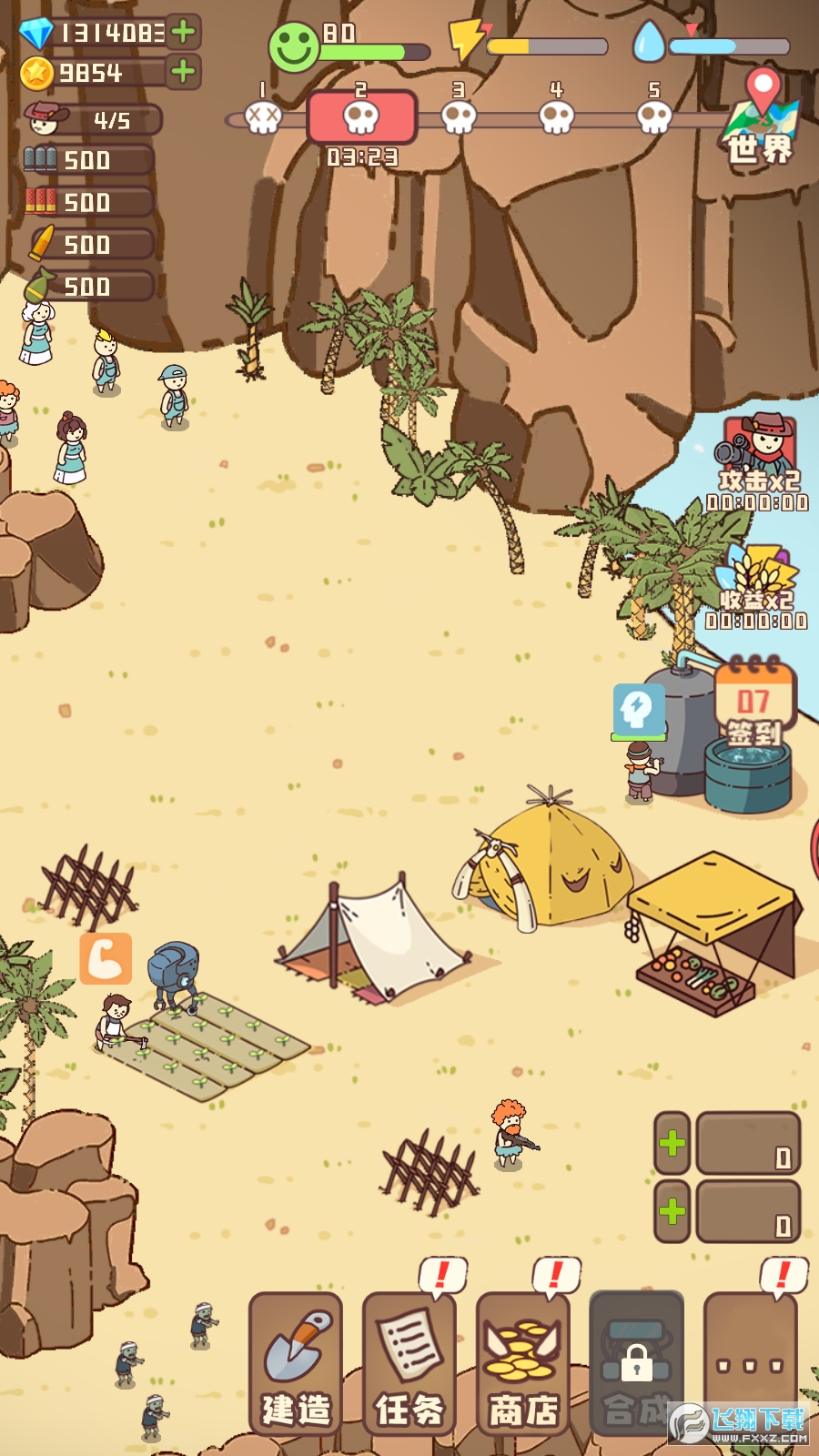
Task: Tap the lightning idea bubble over worker
Action: click(638, 709)
